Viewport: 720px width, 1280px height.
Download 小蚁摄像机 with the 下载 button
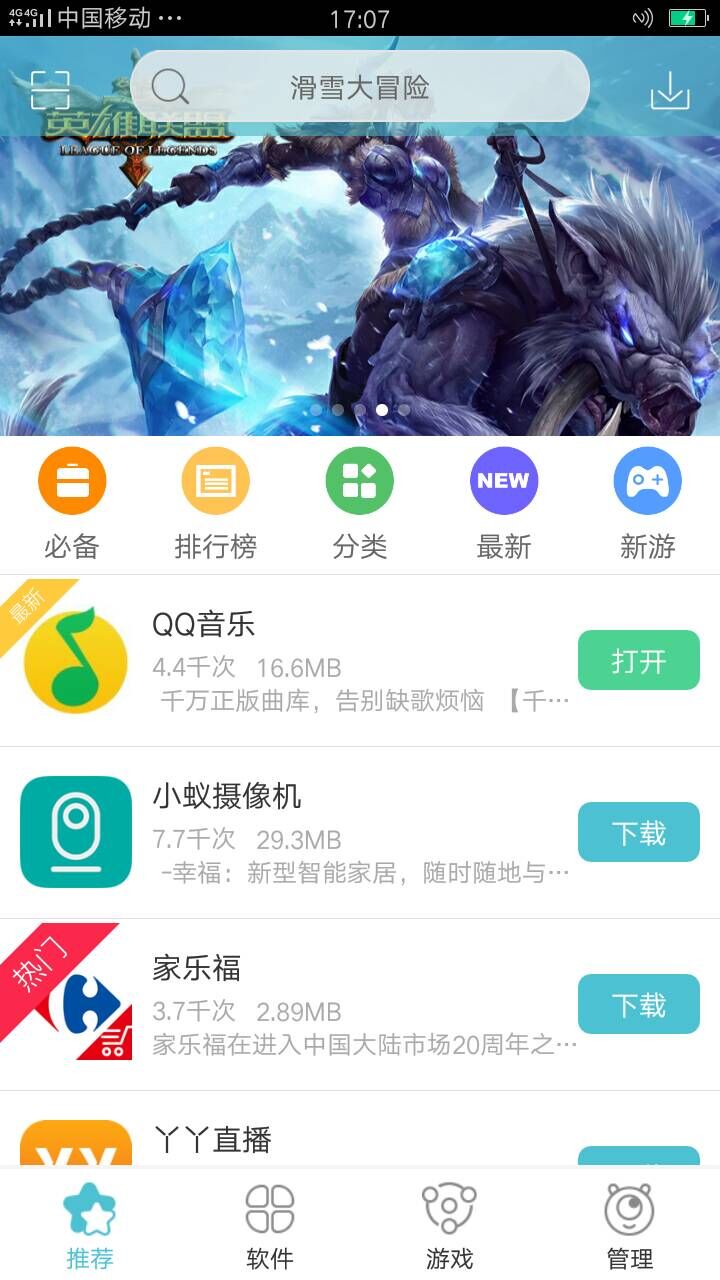pos(638,833)
